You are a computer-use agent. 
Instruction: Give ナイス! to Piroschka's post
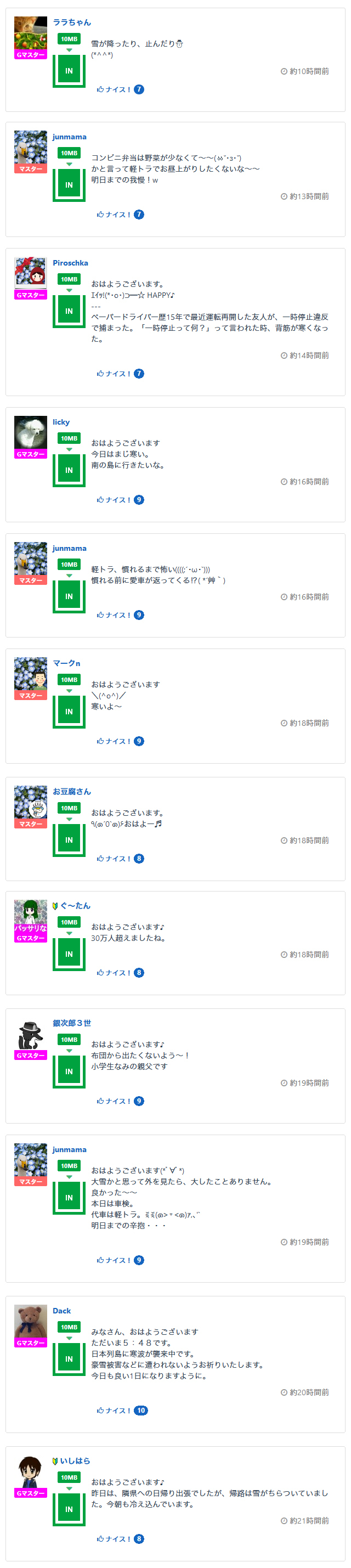coord(113,374)
